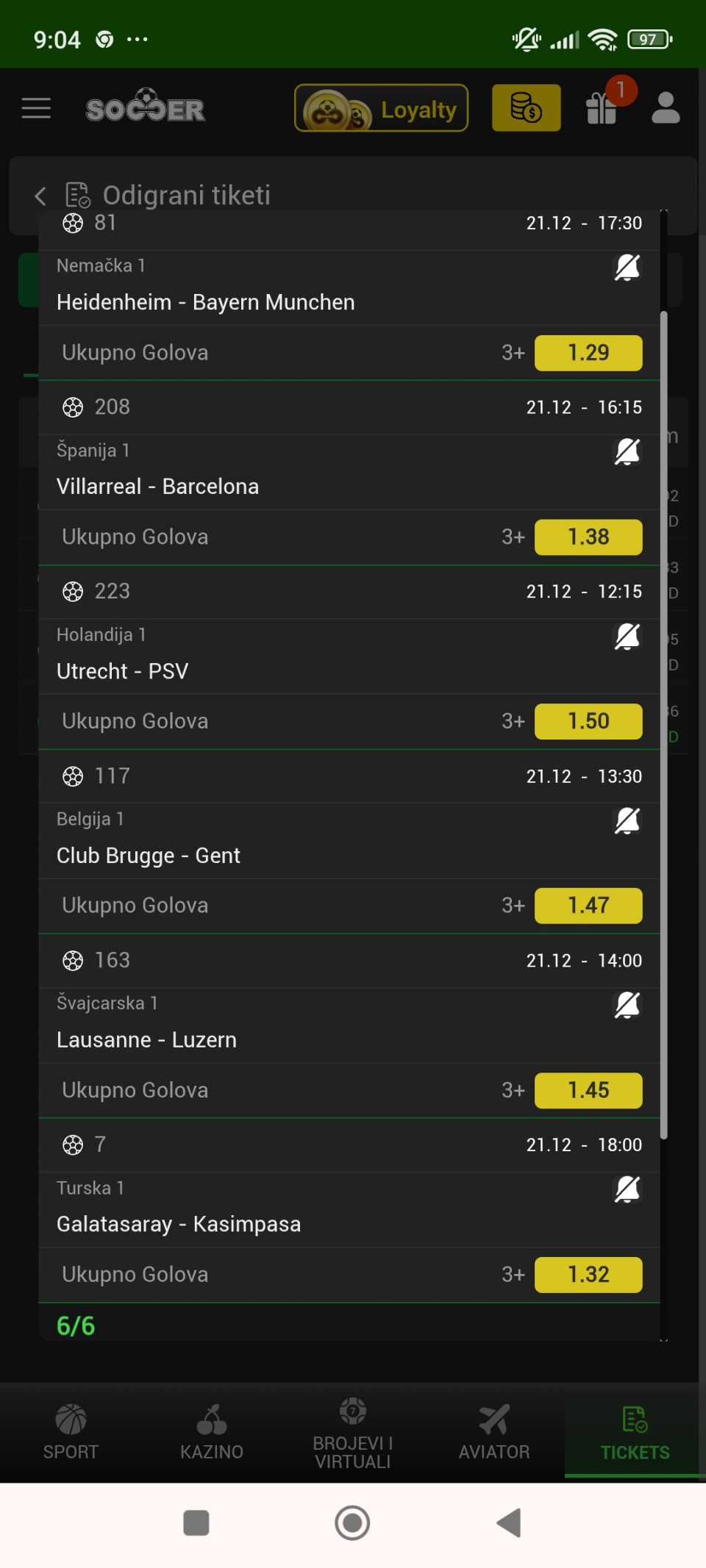The height and width of the screenshot is (1568, 706).
Task: Toggle notification bell for Galatasaray - Kasimpasa
Action: tap(627, 1189)
